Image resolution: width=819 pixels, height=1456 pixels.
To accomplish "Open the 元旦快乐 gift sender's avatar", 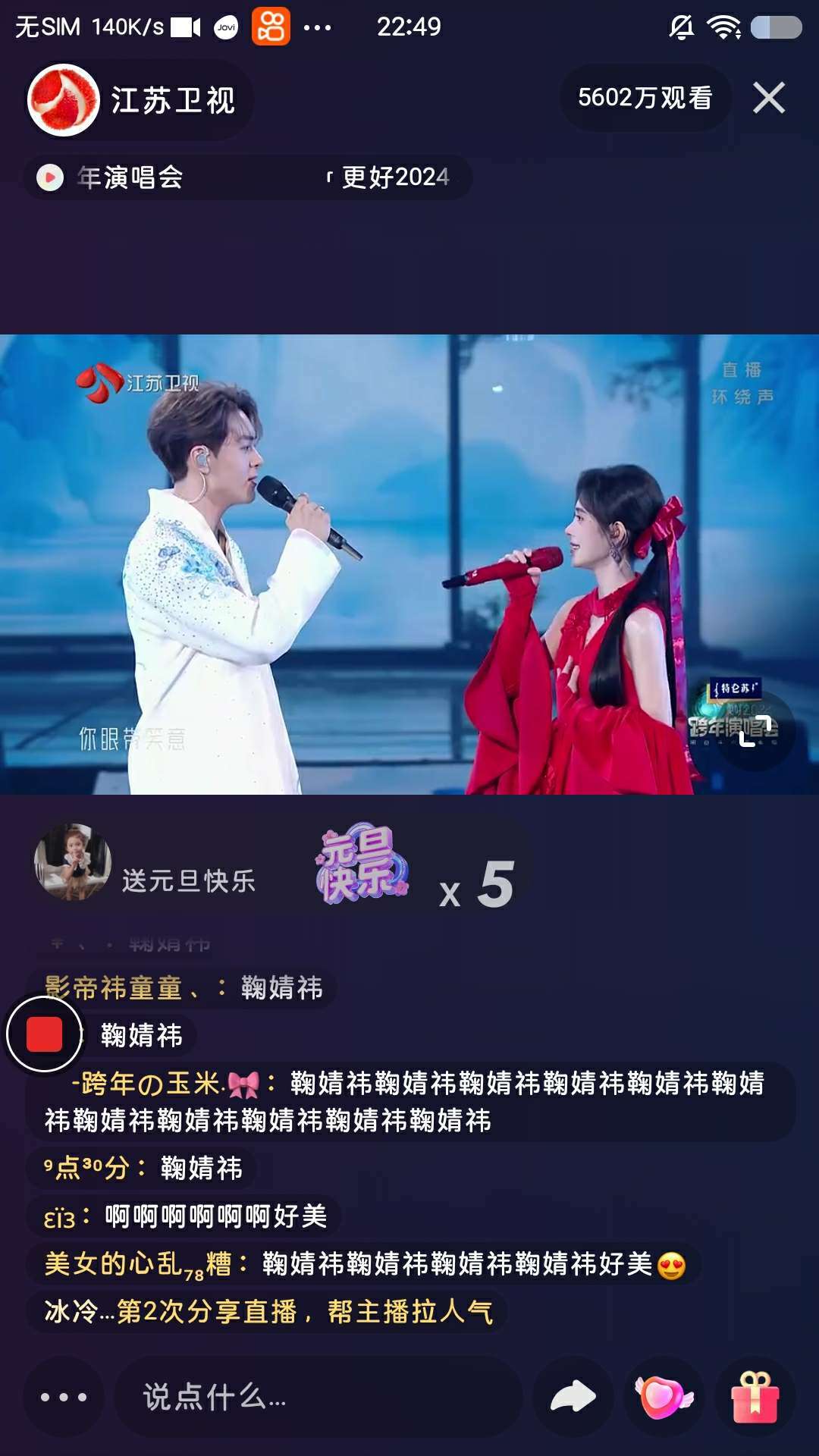I will click(73, 862).
